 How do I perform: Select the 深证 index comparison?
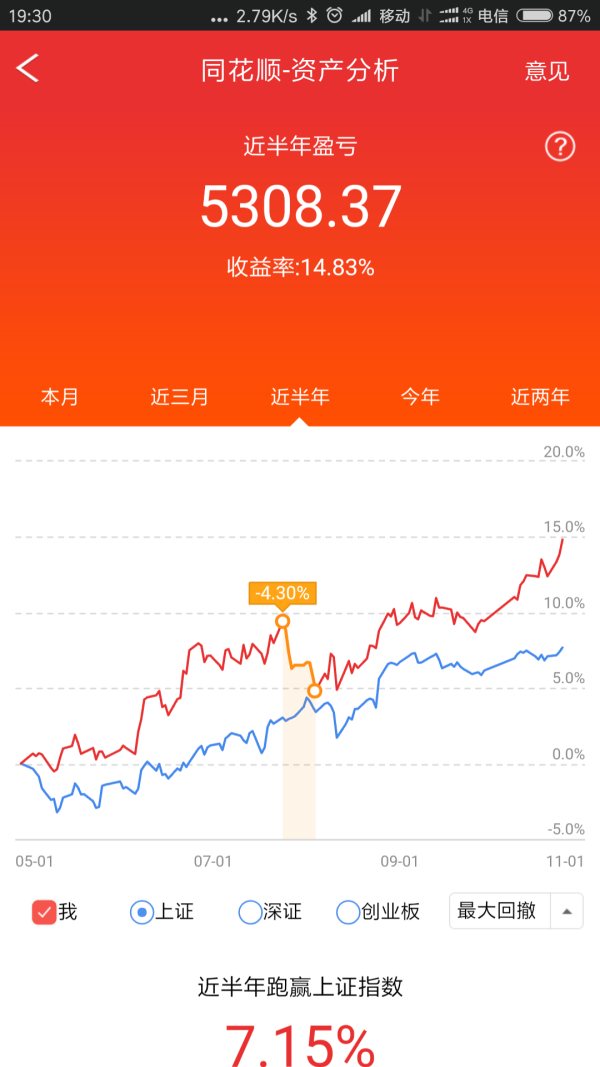270,912
